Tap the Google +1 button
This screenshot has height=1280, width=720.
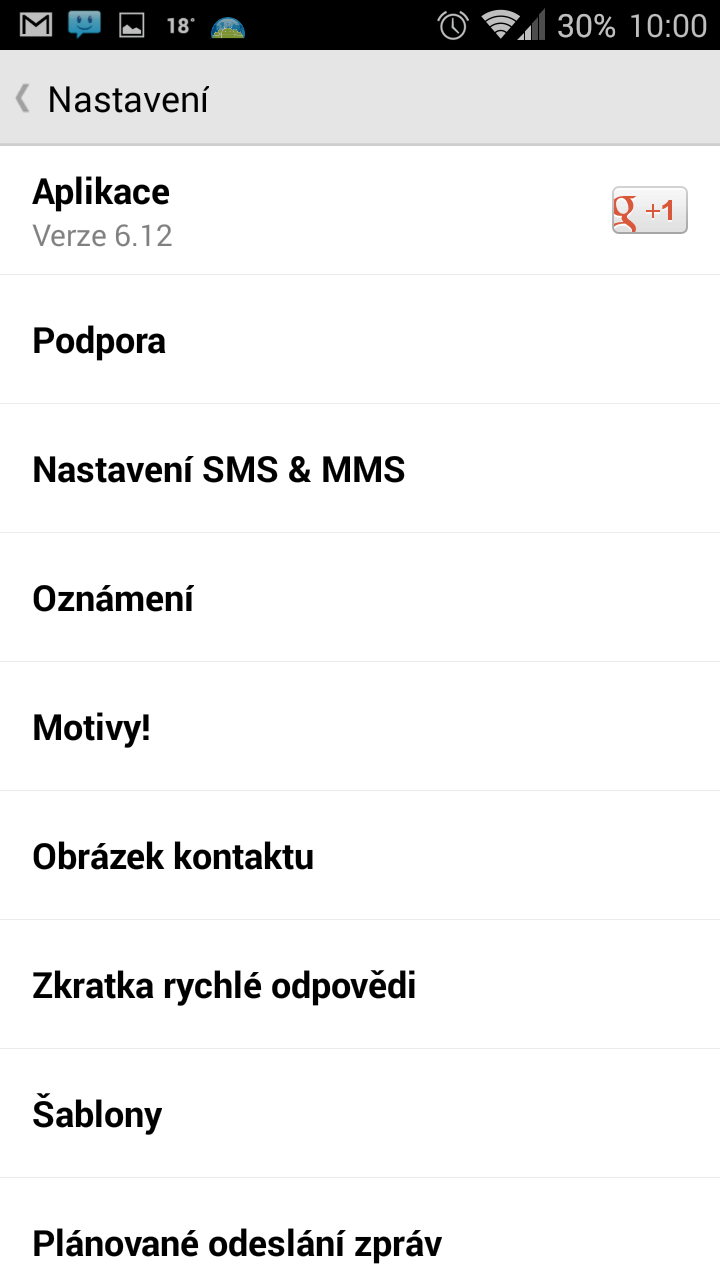[650, 210]
